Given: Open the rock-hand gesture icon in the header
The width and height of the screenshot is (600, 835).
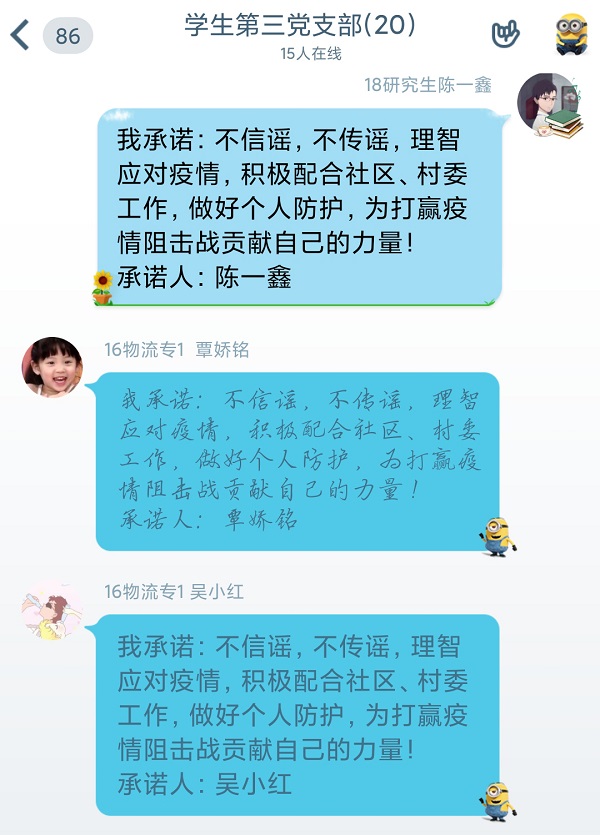Looking at the screenshot, I should (x=506, y=34).
